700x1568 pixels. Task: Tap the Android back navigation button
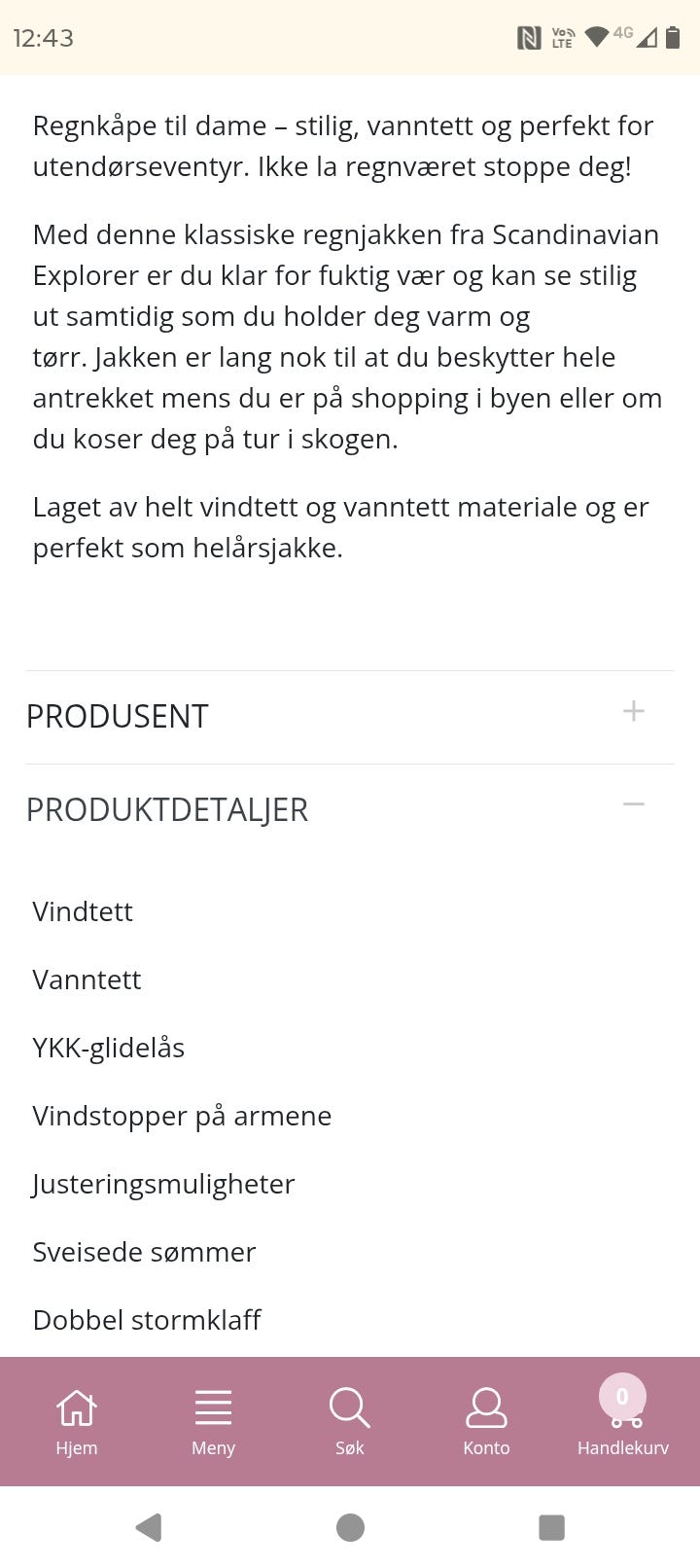(148, 1527)
